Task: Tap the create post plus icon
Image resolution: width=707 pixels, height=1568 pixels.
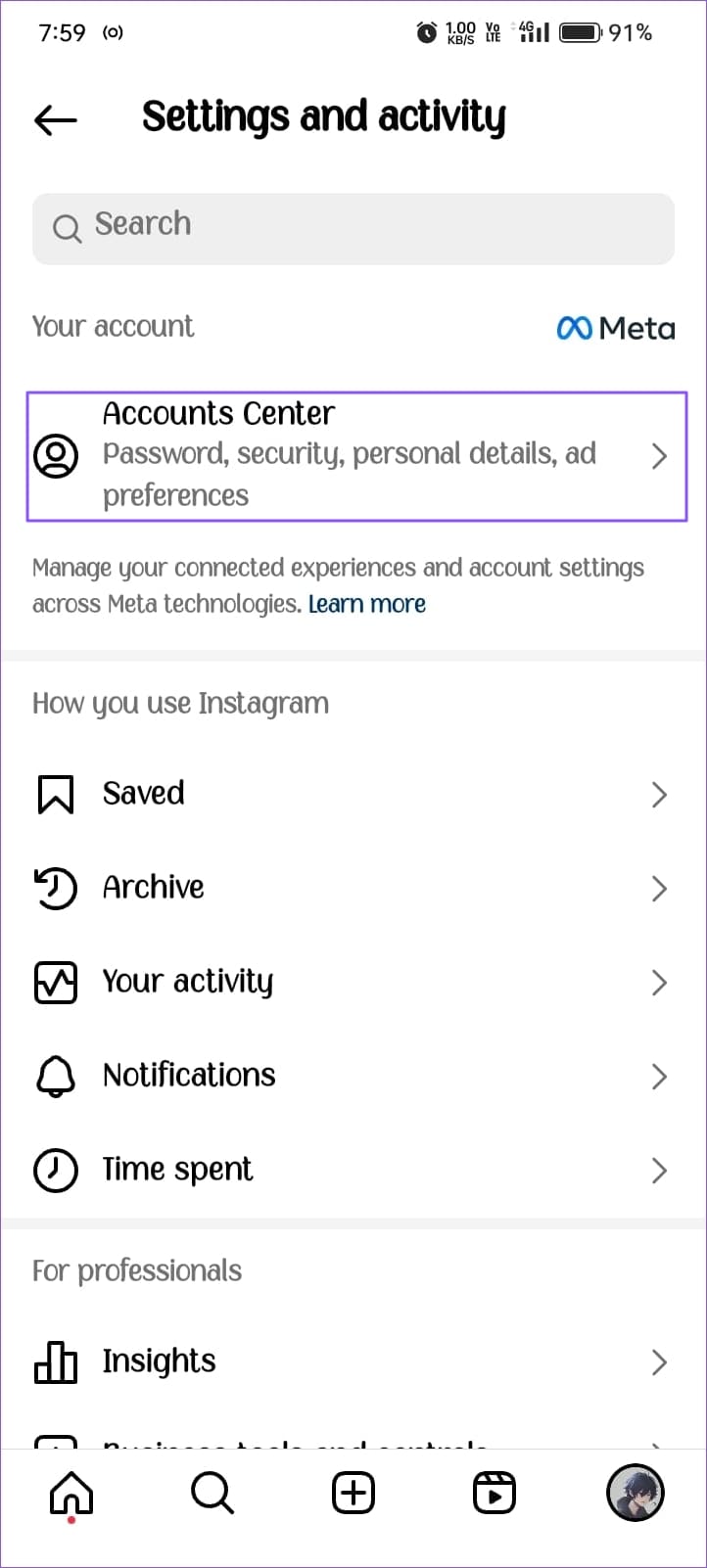Action: point(353,1493)
